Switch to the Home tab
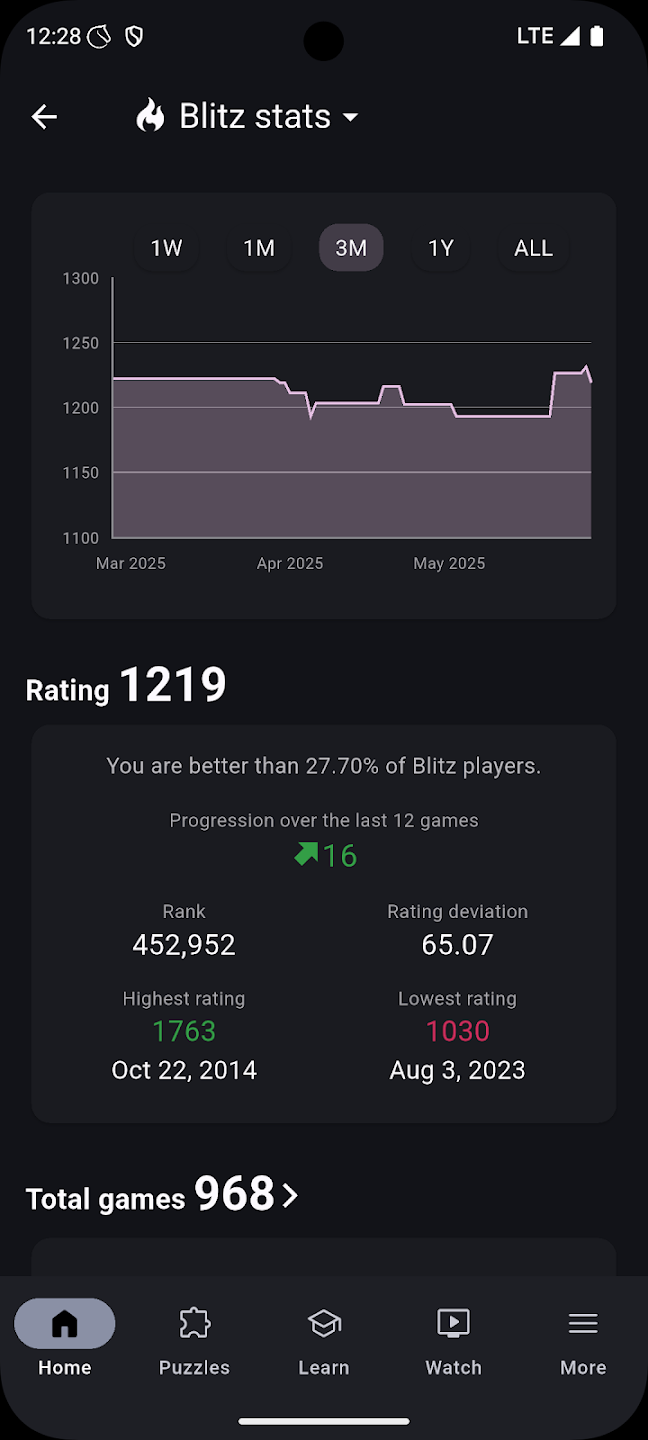The image size is (648, 1440). [x=65, y=1340]
